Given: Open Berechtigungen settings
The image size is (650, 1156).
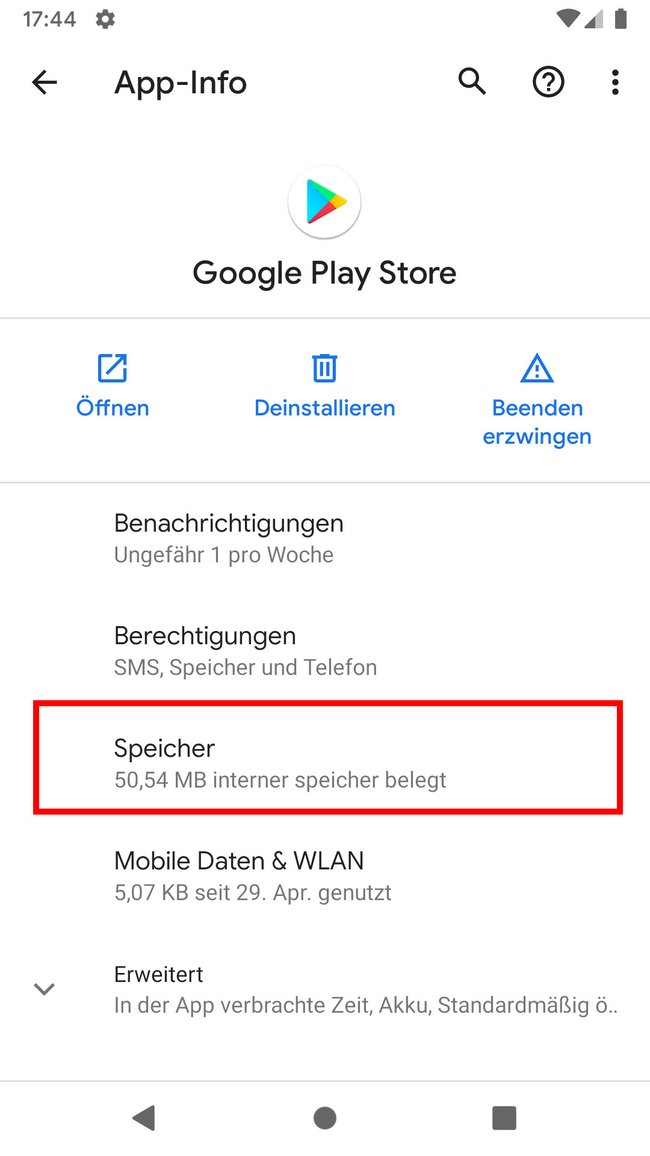Looking at the screenshot, I should point(325,651).
